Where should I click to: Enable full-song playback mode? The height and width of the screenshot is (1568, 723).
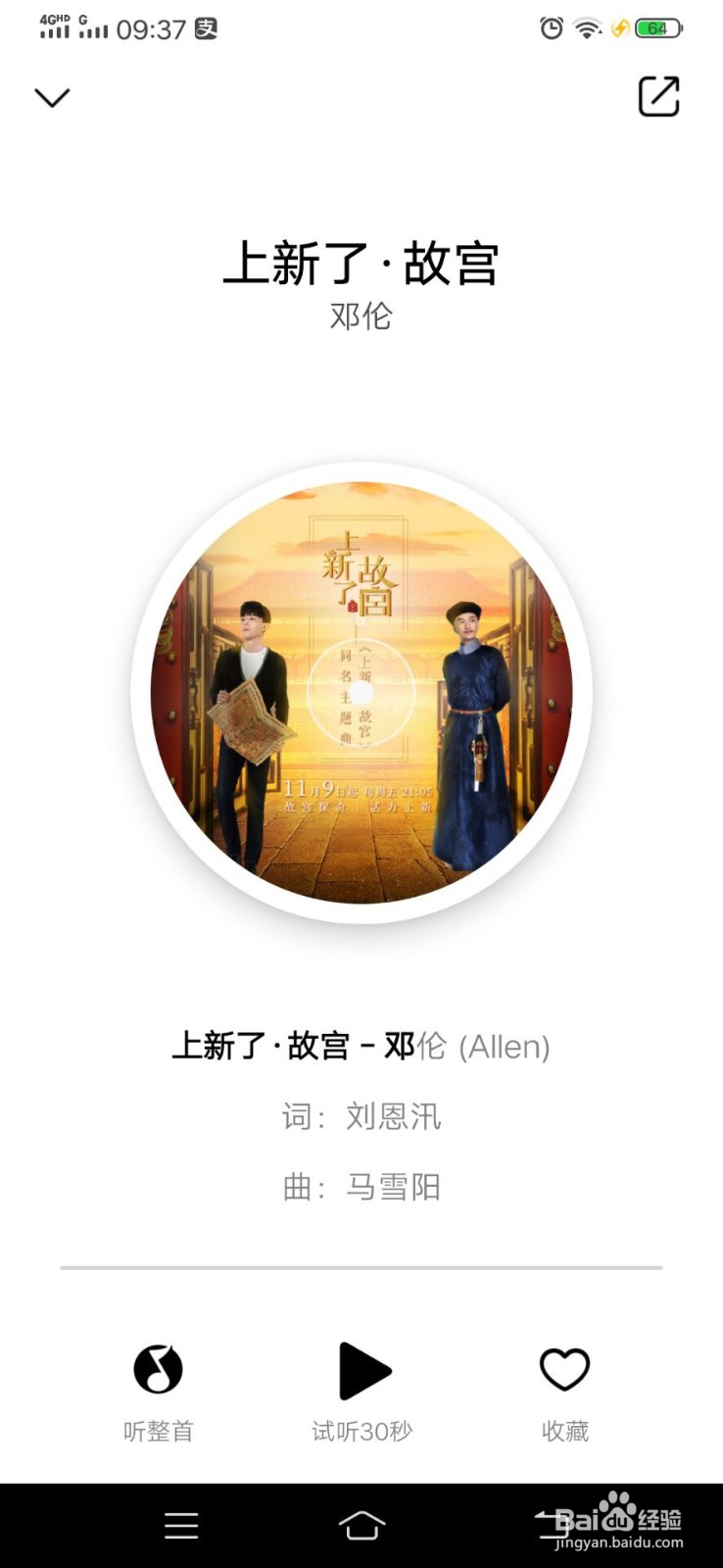[160, 1371]
